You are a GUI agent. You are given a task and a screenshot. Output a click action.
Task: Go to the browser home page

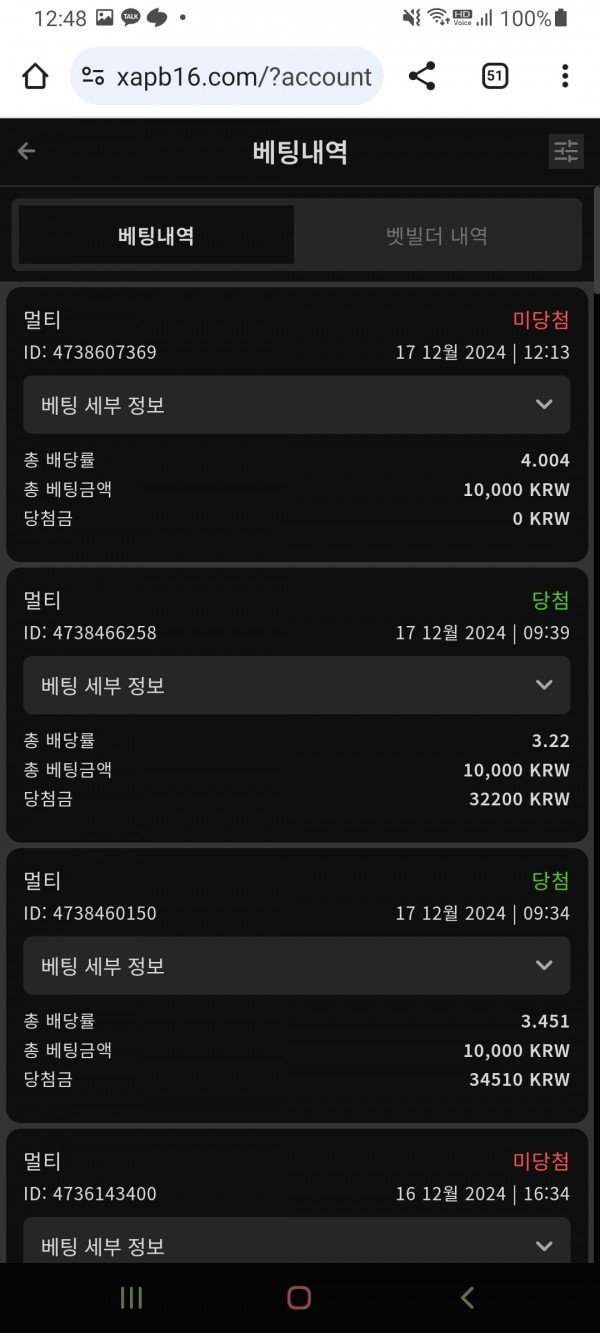pos(35,76)
